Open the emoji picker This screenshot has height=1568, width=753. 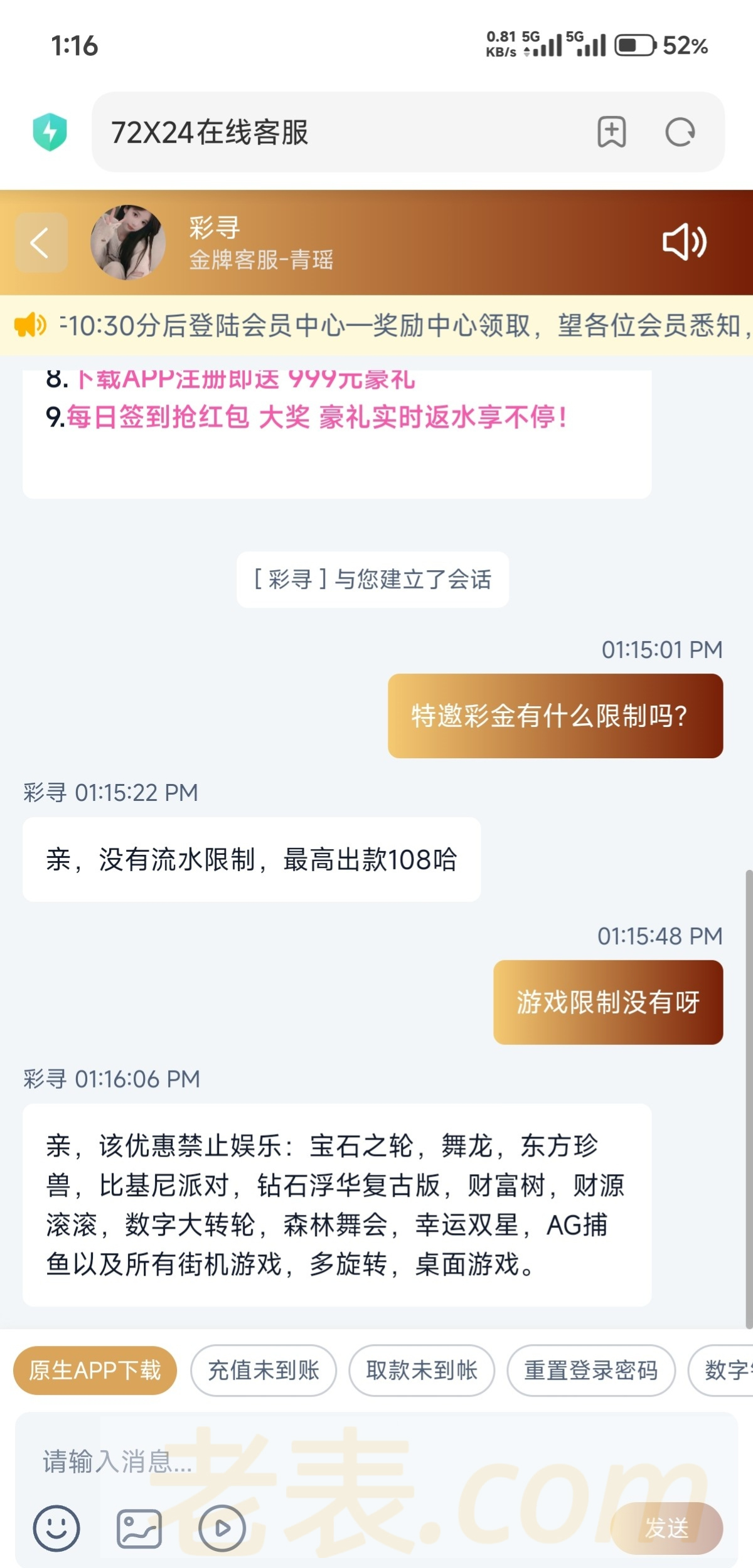56,1528
